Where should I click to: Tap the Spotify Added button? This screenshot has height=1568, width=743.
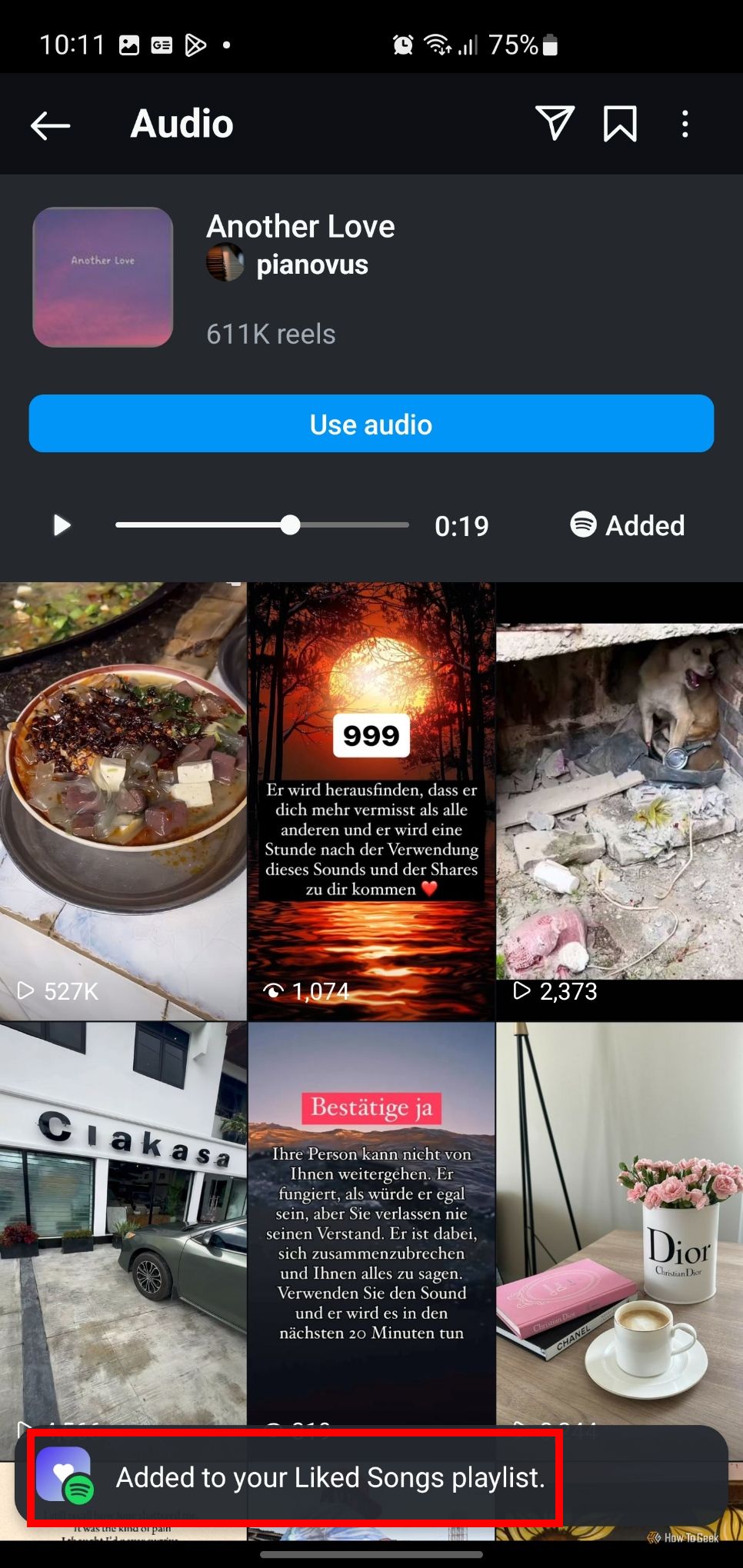point(628,525)
